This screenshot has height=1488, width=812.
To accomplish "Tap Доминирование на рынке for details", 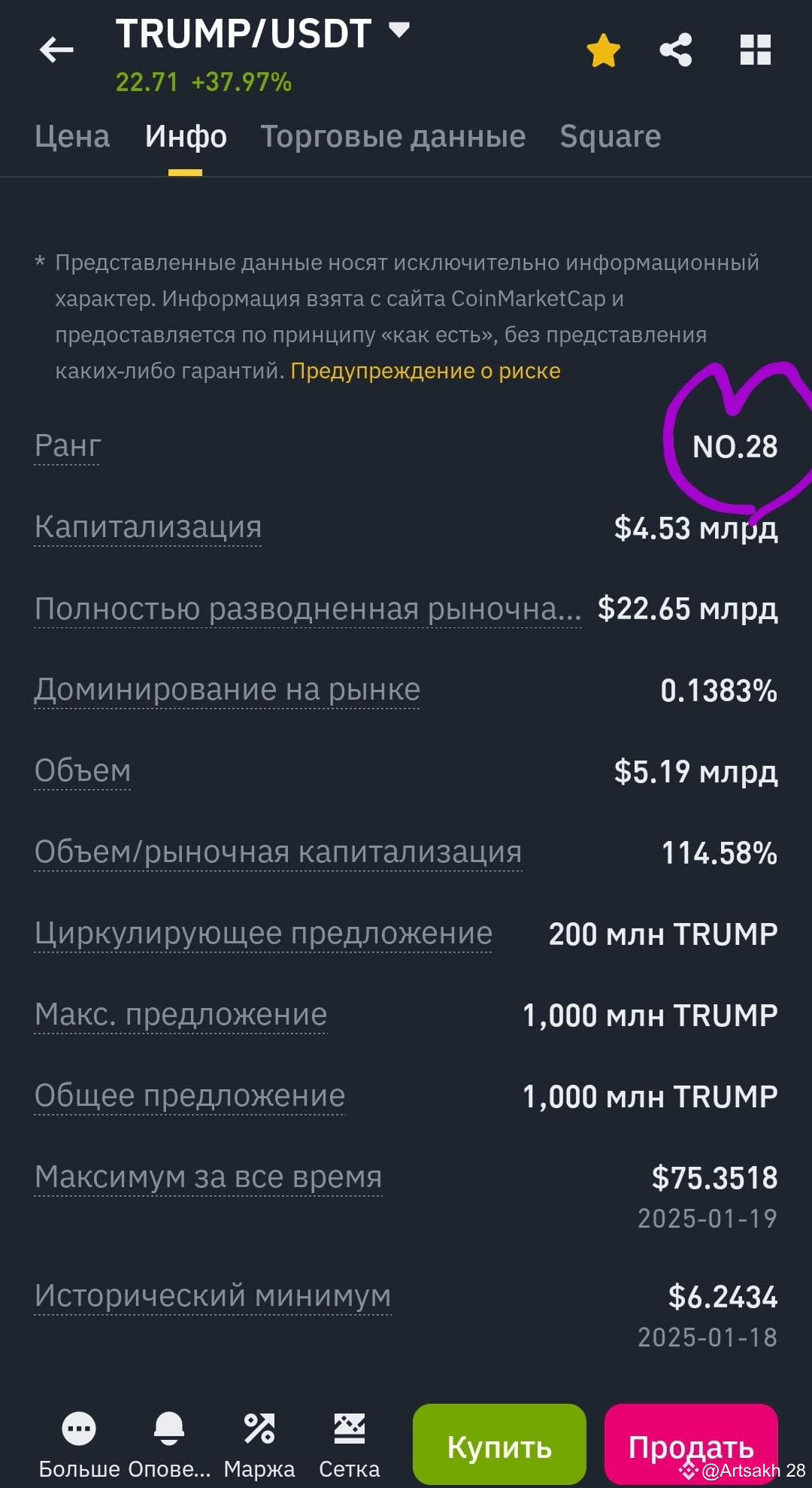I will (227, 688).
